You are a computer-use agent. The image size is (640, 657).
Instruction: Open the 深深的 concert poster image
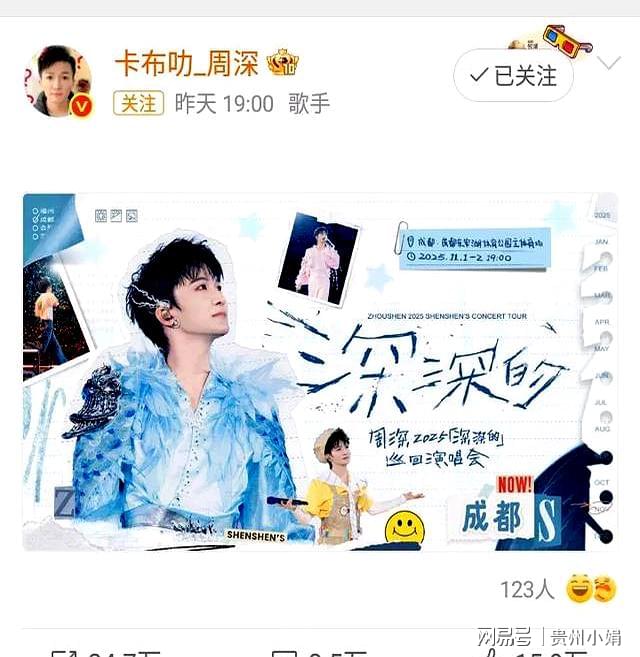coord(320,372)
